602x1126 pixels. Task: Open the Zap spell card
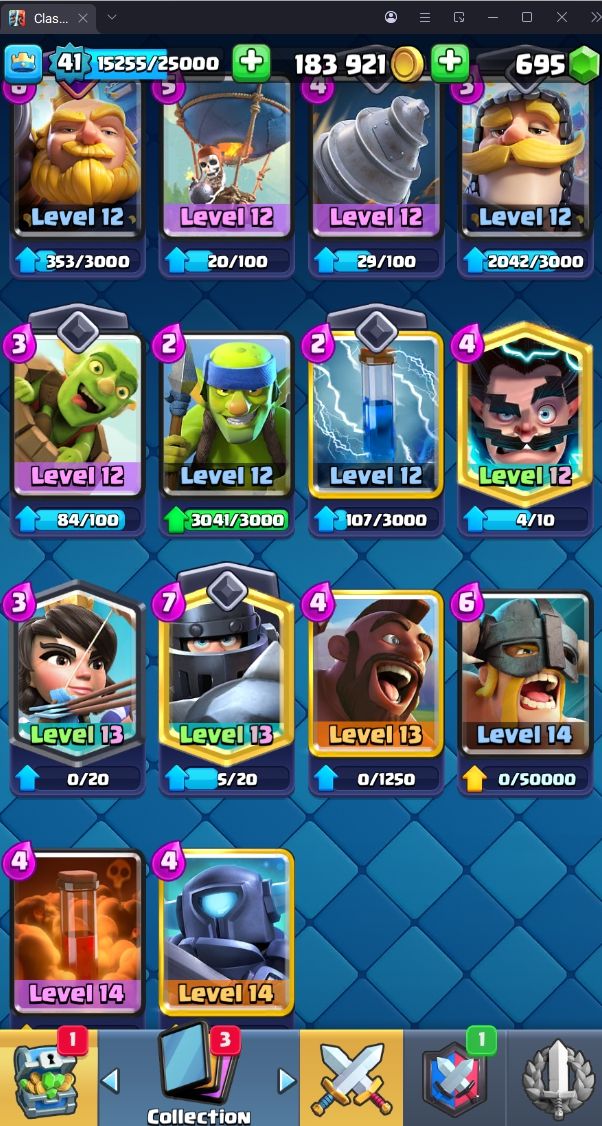tap(375, 415)
